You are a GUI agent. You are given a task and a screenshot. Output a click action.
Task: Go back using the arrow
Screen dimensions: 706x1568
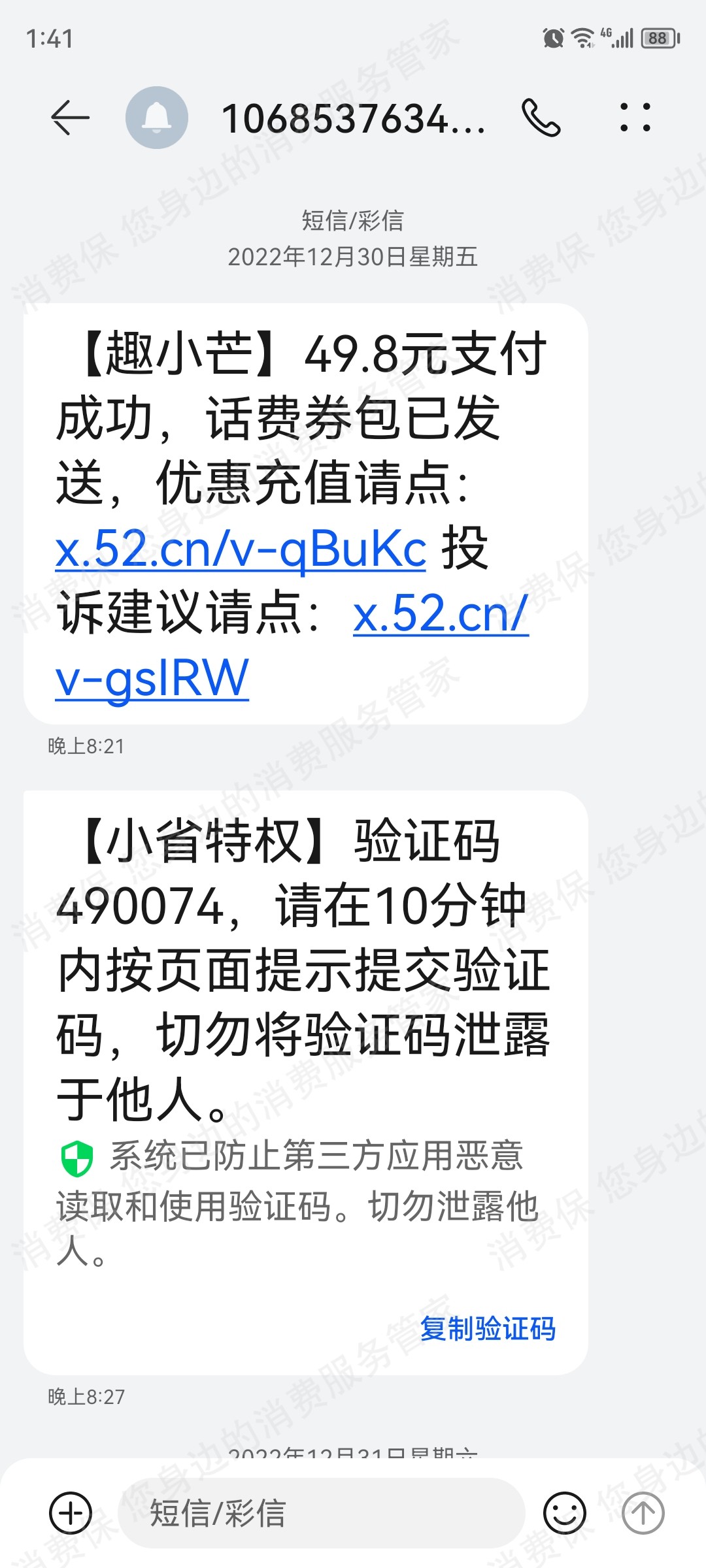click(70, 118)
